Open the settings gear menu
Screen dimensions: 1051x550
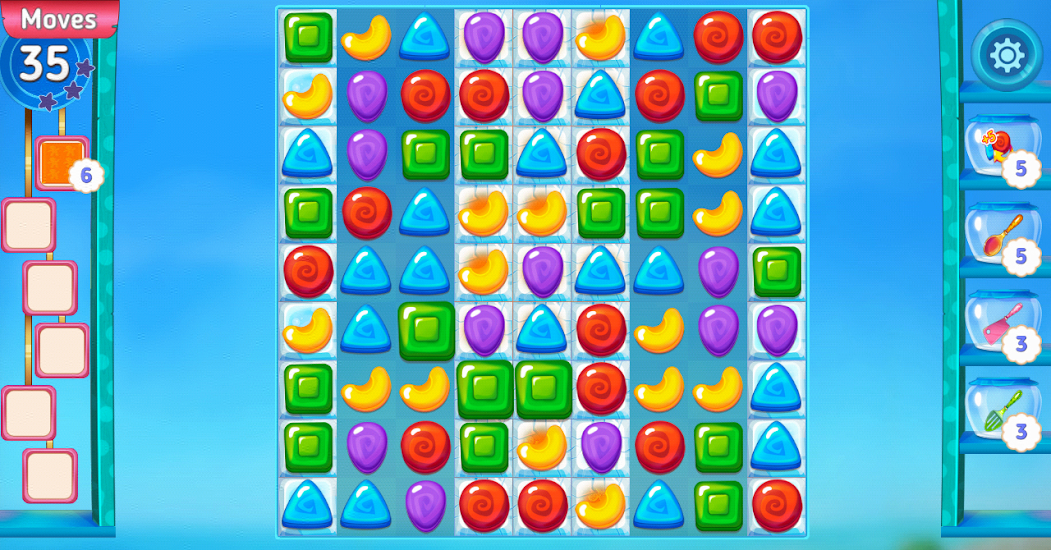1005,55
